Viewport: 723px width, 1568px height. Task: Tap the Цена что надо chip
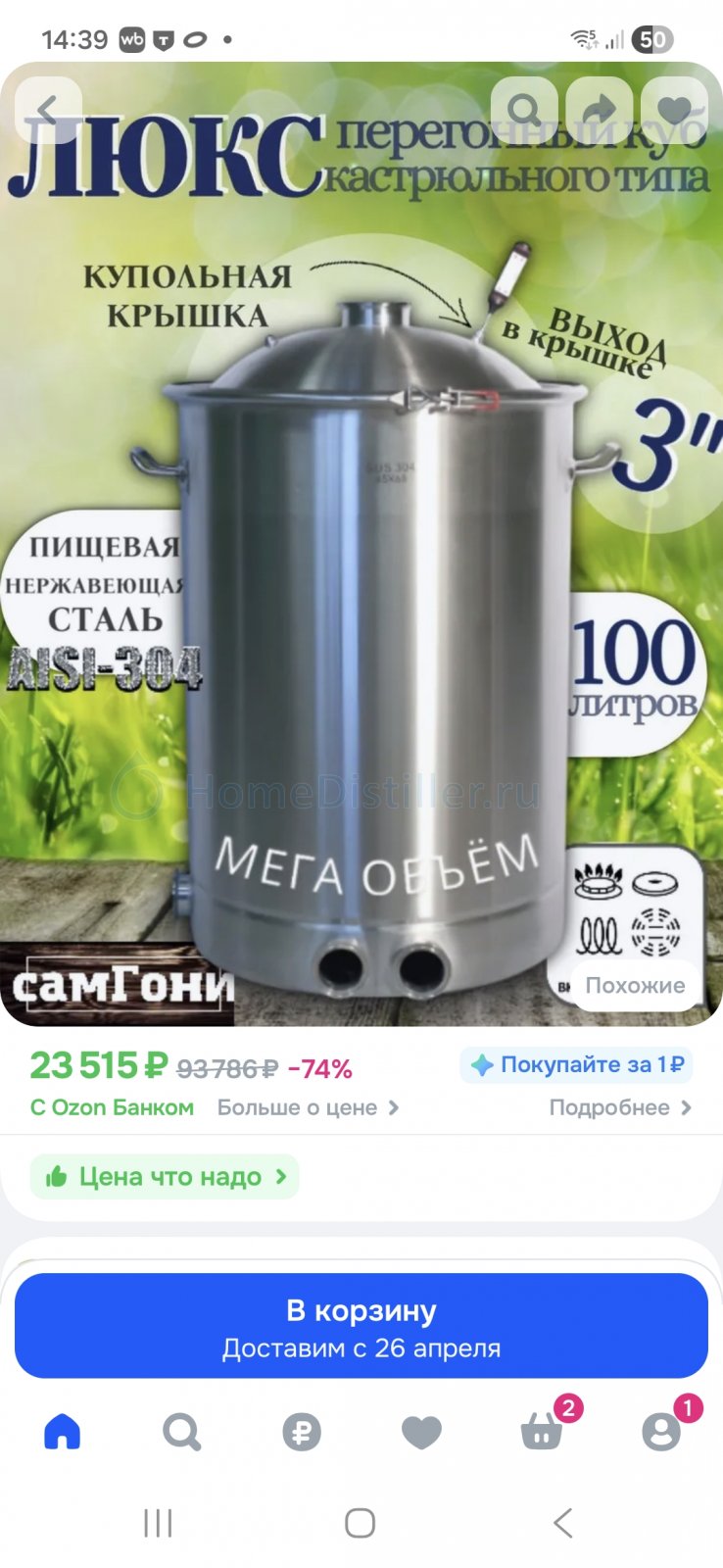pos(165,1177)
